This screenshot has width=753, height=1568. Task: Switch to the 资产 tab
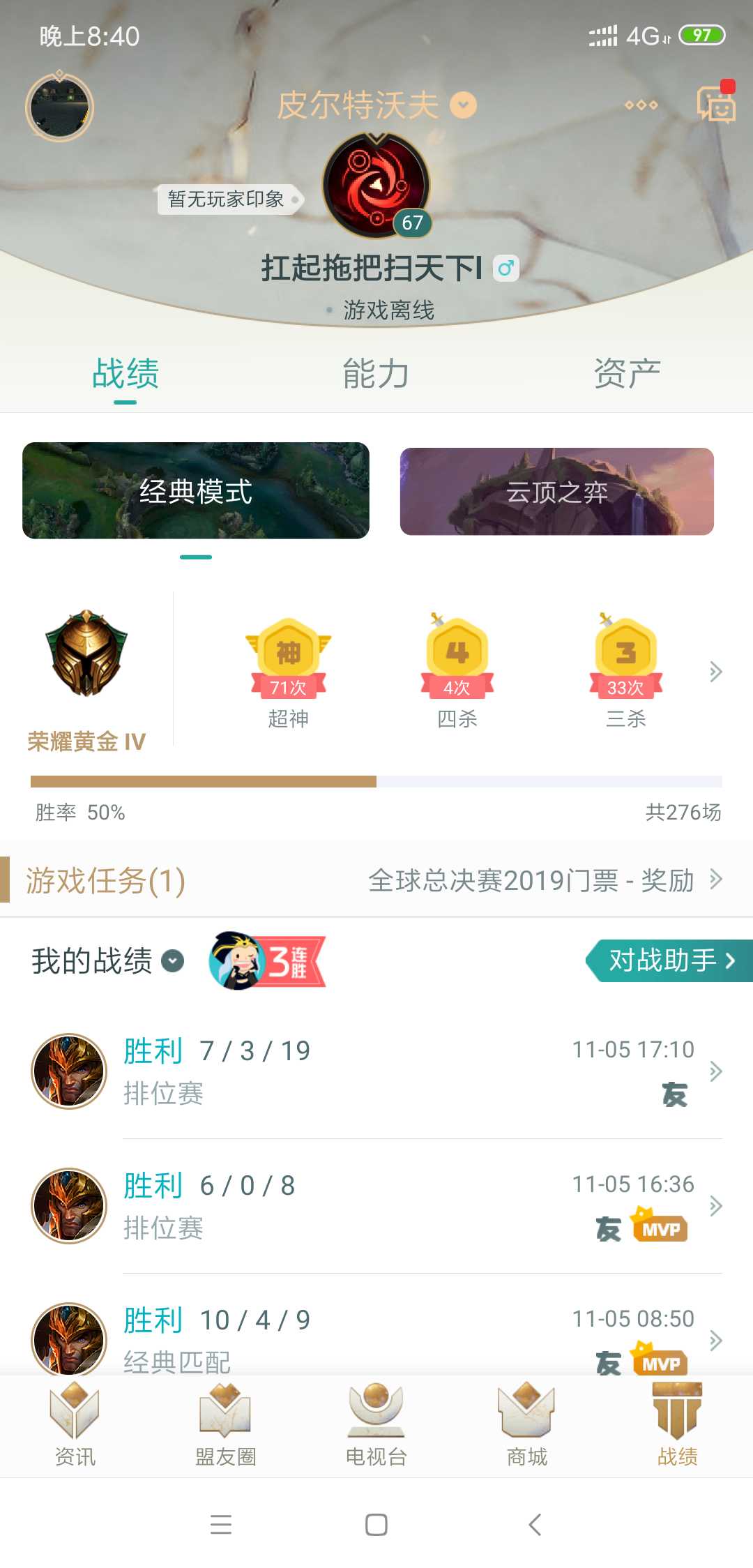pyautogui.click(x=627, y=374)
